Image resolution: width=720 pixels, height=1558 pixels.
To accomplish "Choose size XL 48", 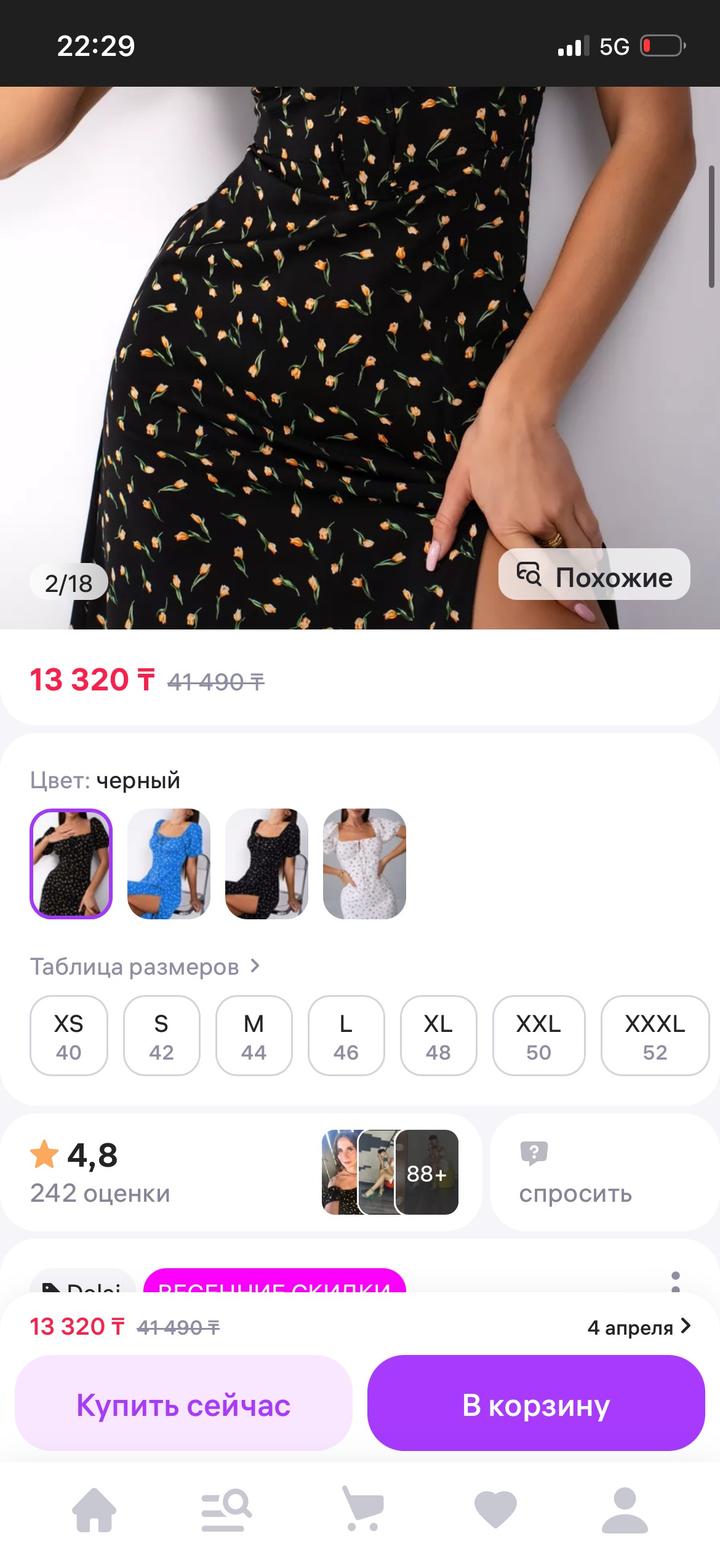I will click(438, 1036).
